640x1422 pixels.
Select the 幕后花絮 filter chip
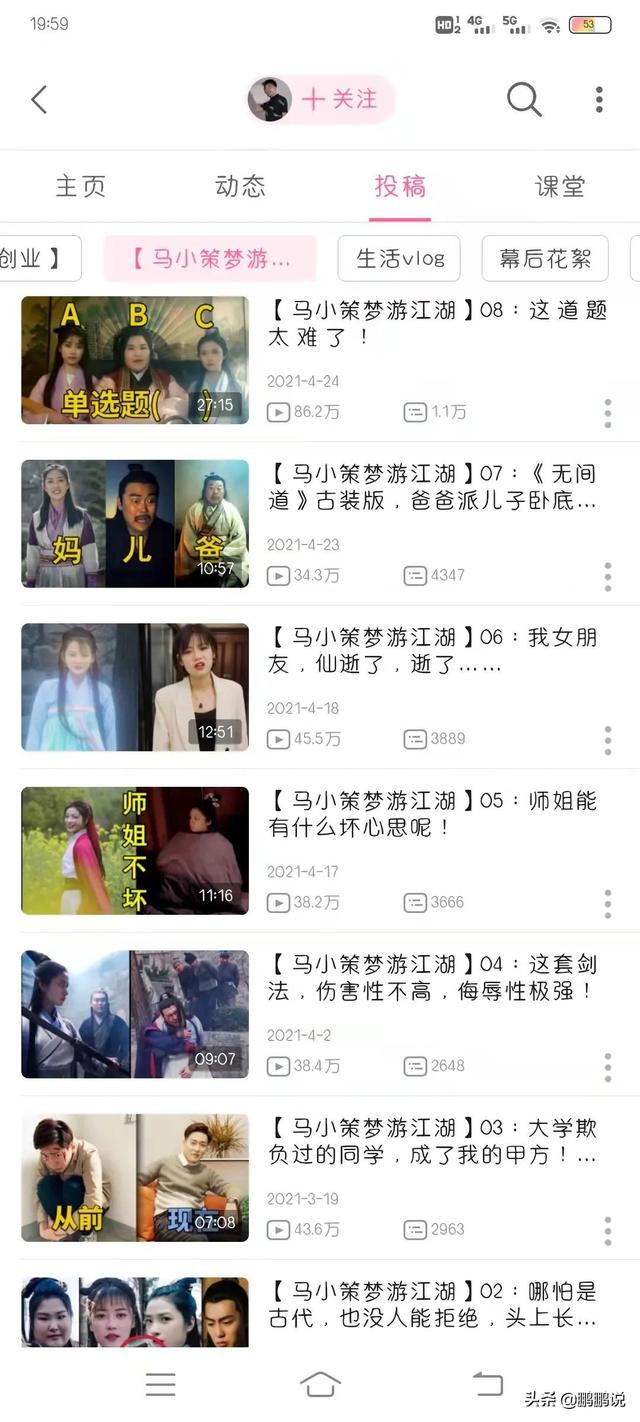[x=545, y=259]
